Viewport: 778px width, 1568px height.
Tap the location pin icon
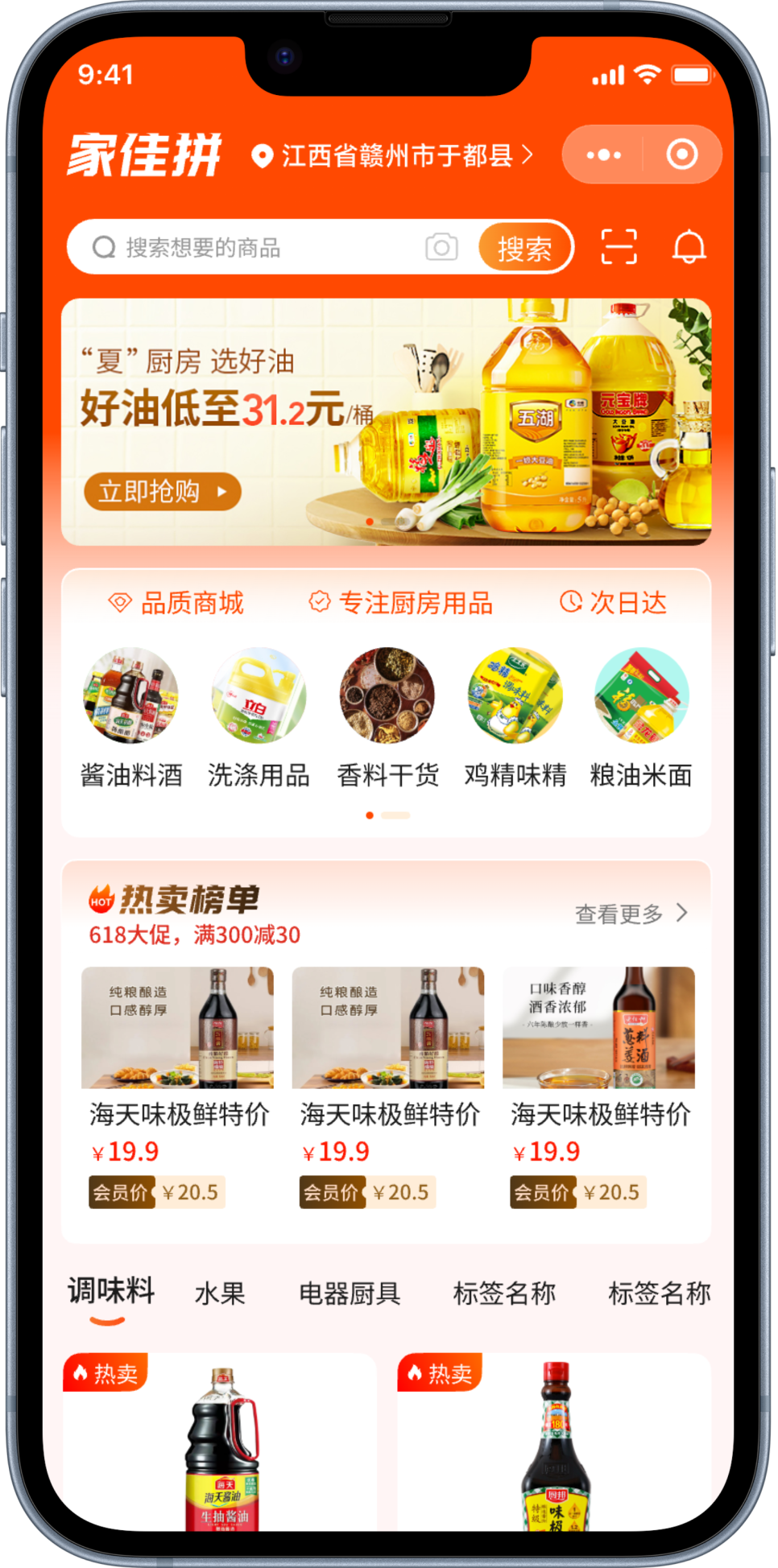262,155
